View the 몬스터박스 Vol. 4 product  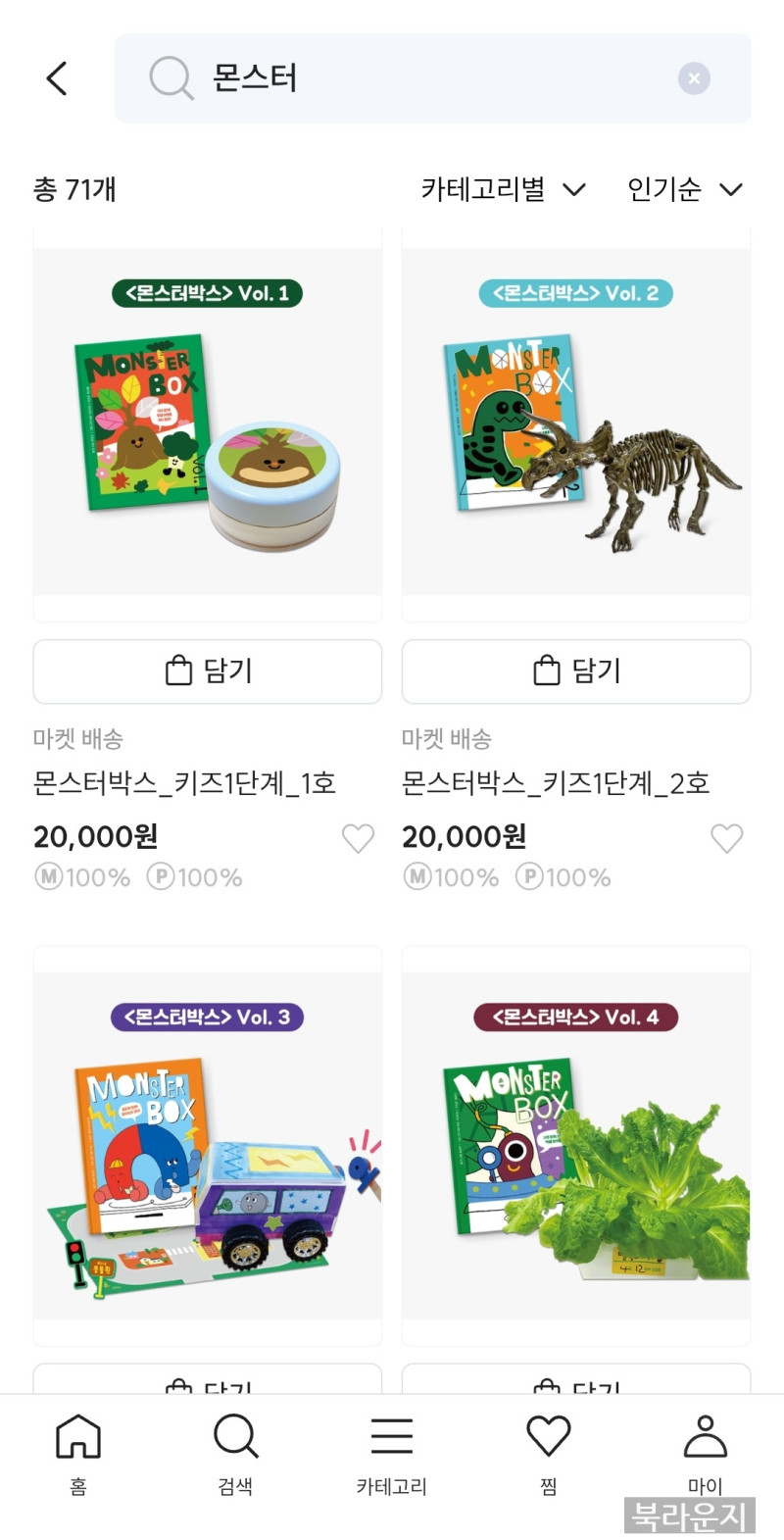576,1147
